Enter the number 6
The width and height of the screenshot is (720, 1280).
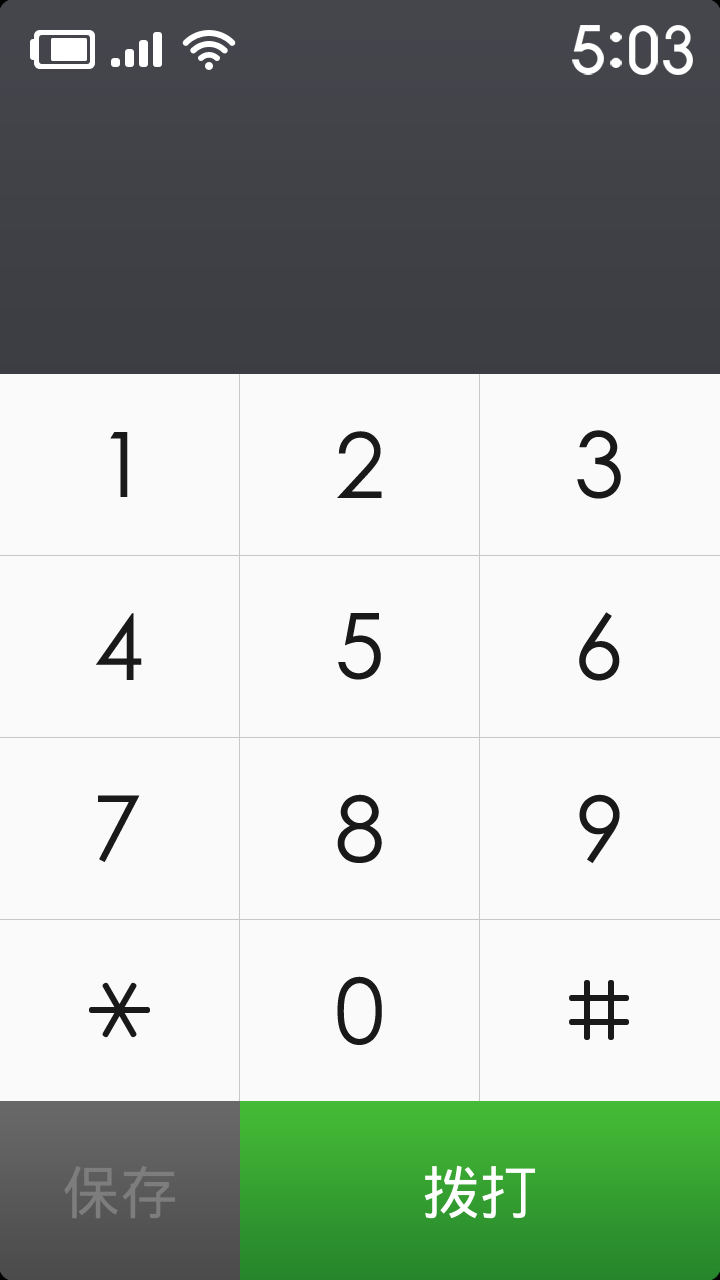pos(600,647)
